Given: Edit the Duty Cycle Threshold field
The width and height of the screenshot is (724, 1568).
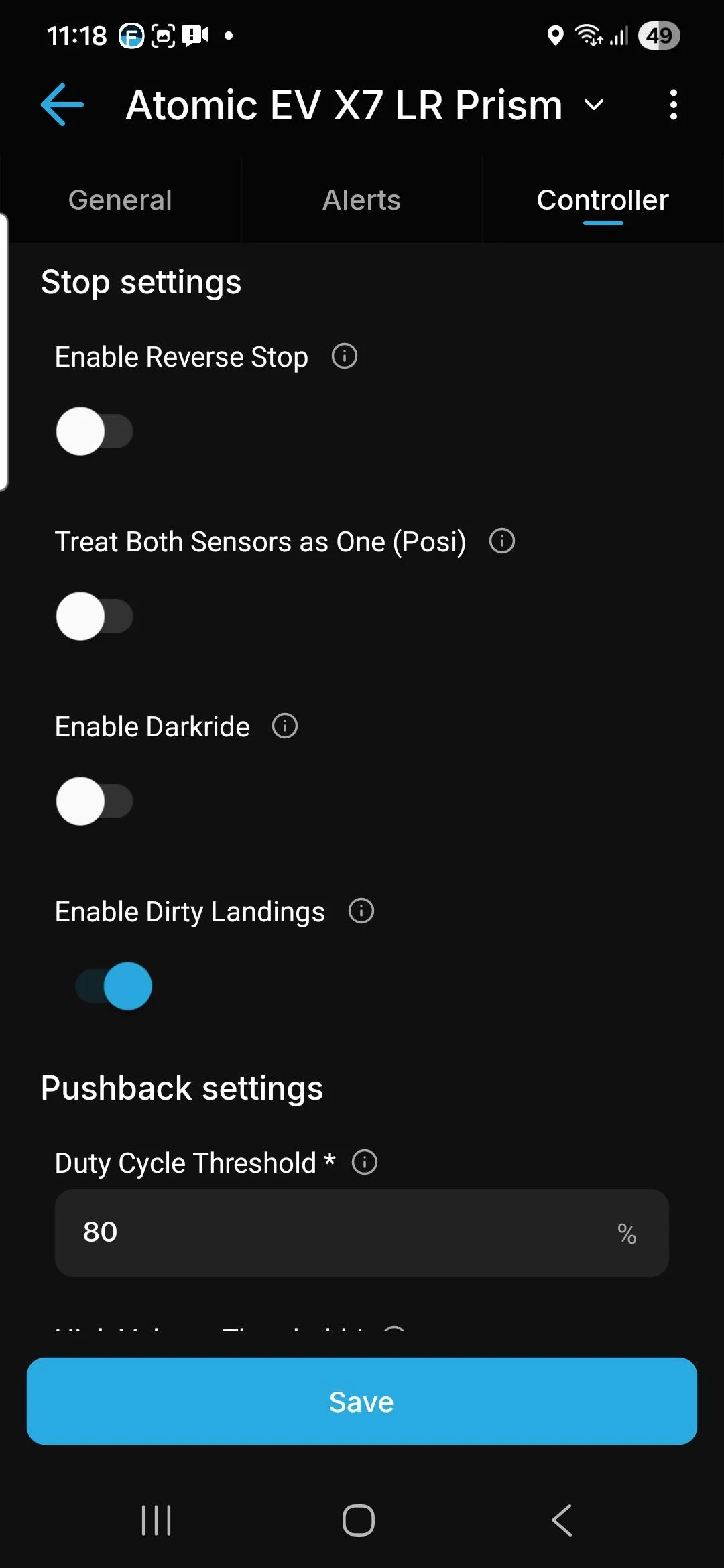Looking at the screenshot, I should pyautogui.click(x=335, y=1232).
